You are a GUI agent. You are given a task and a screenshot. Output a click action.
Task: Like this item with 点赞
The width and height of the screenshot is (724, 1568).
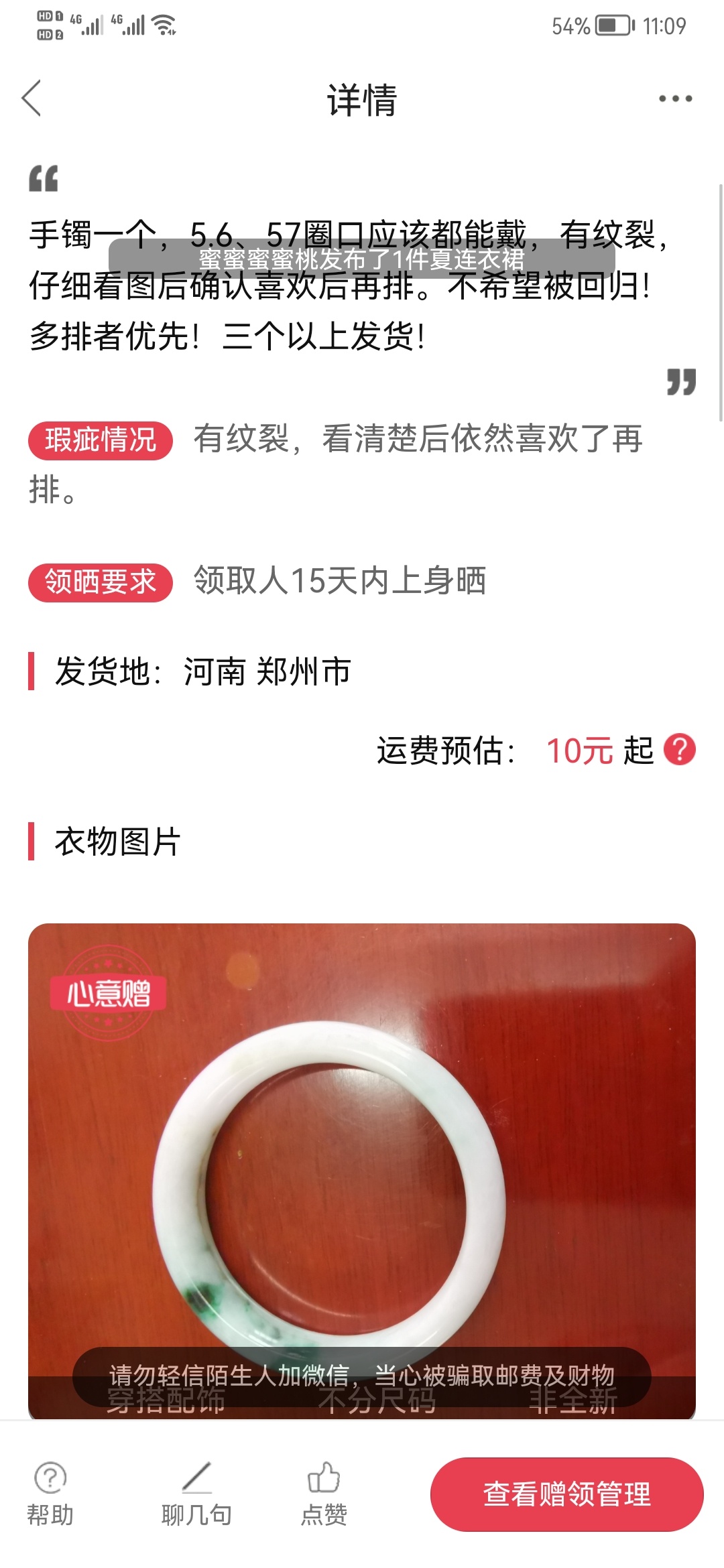coord(324,1494)
